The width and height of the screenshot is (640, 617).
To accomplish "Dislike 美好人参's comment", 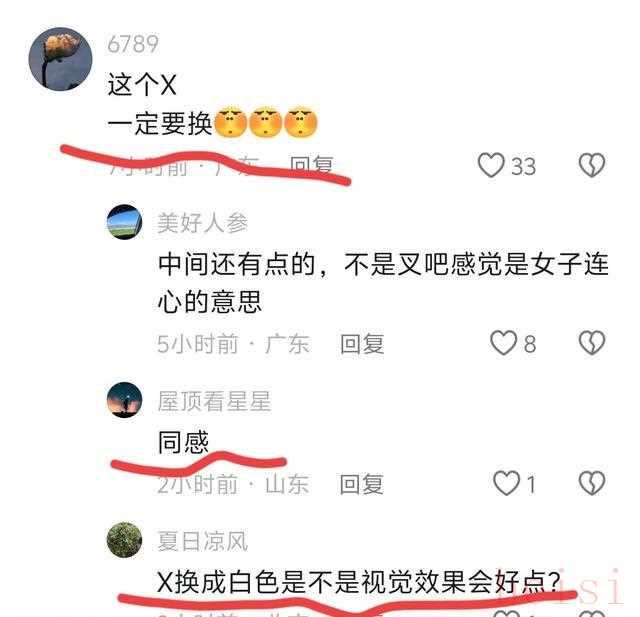I will coord(592,344).
